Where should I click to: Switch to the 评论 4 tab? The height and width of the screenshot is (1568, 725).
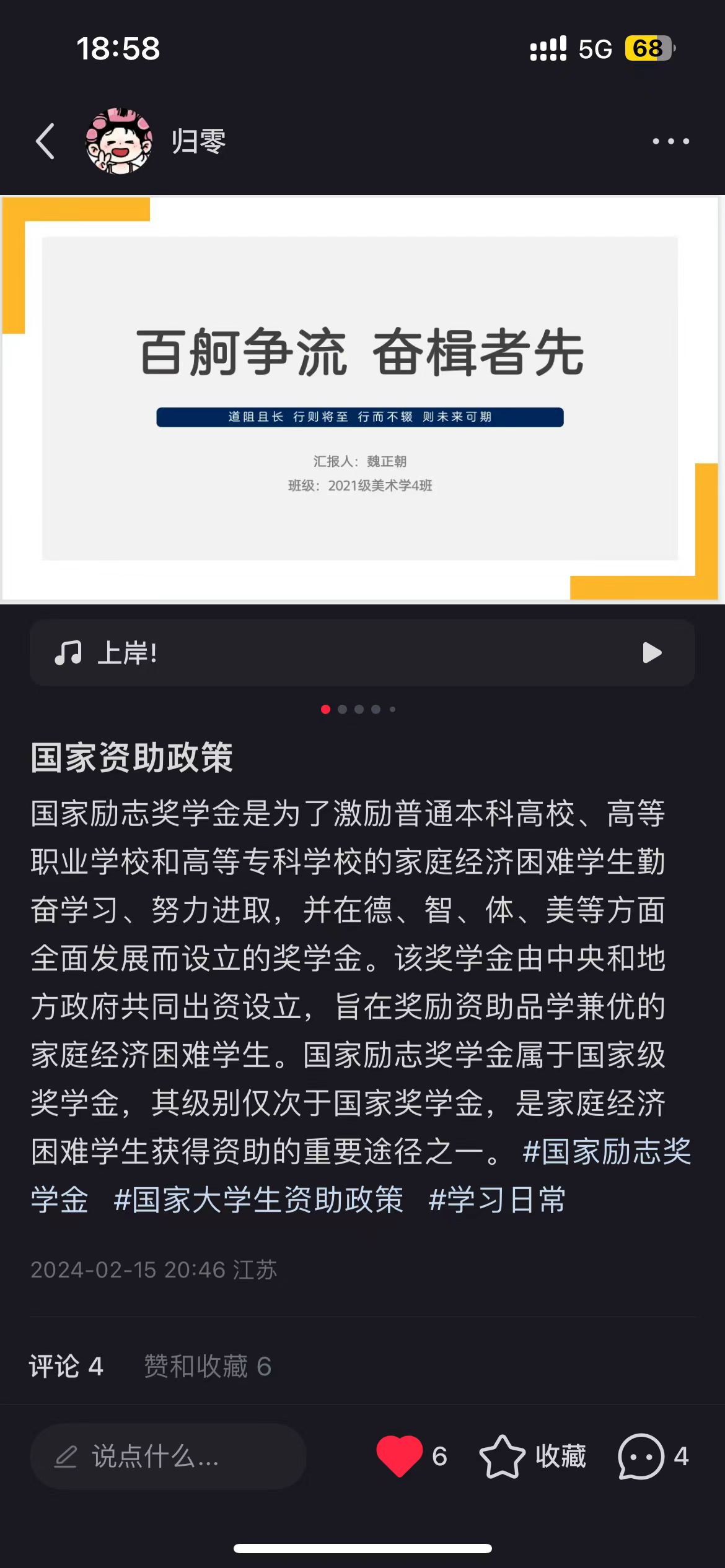coord(66,1366)
